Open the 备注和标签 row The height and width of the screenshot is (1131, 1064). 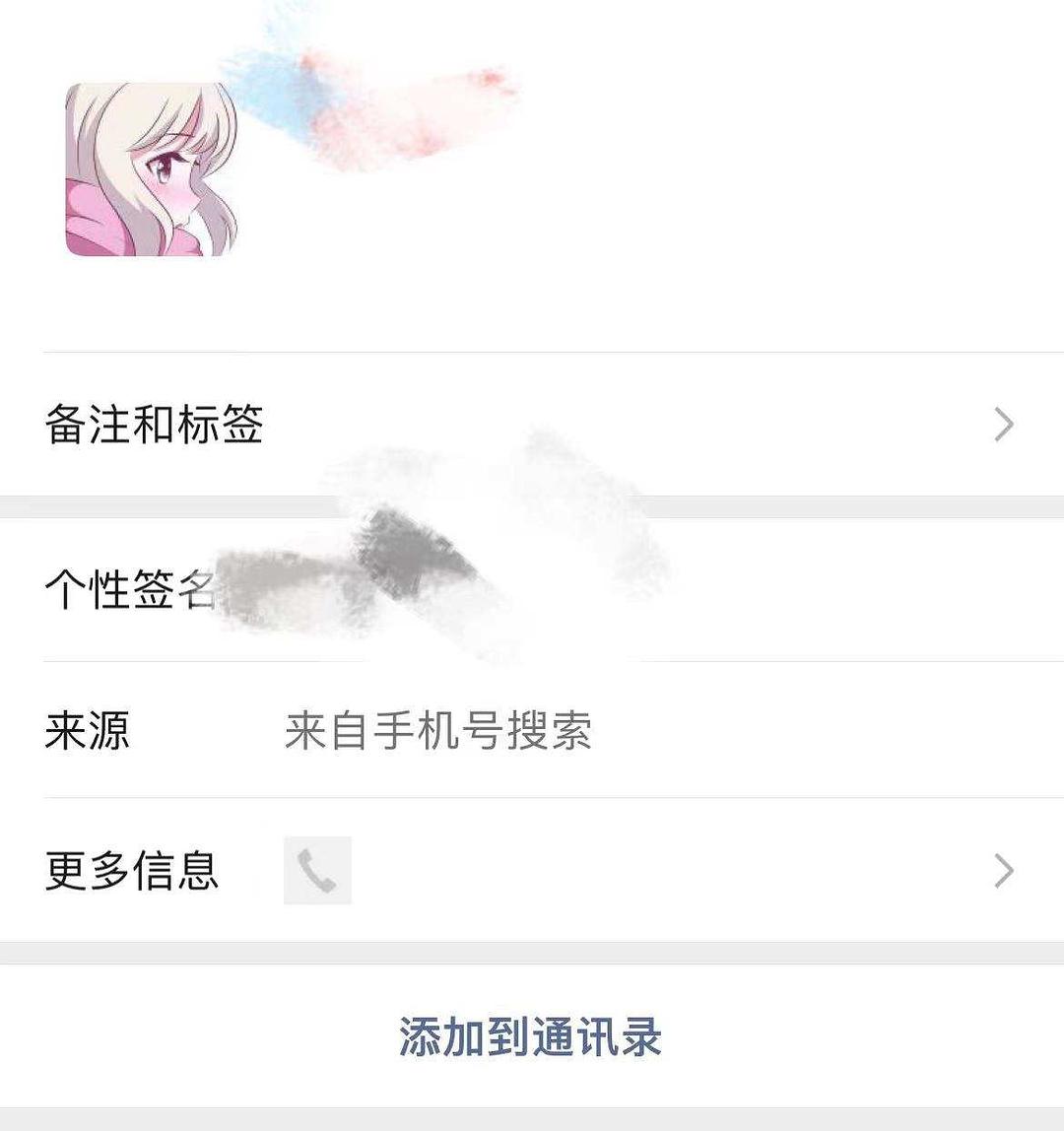(532, 425)
